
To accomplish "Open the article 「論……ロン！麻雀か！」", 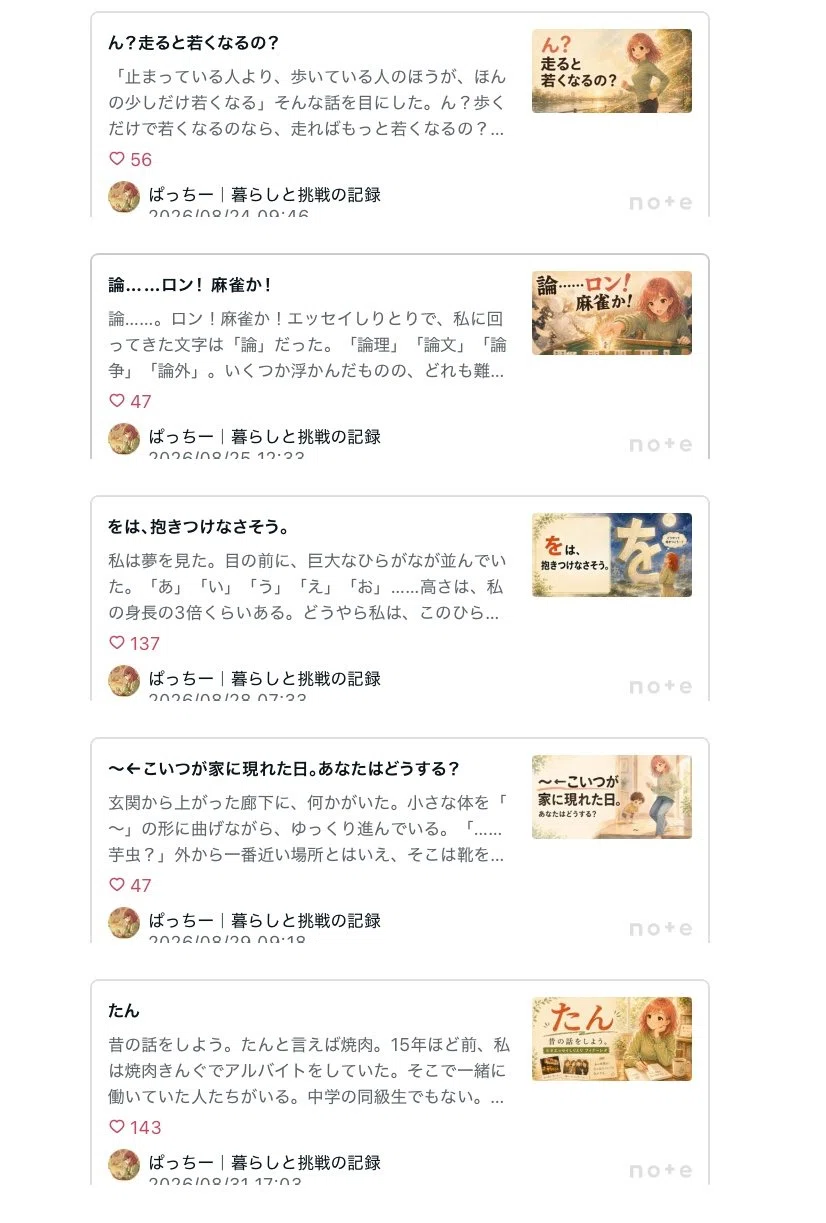I will pos(190,285).
